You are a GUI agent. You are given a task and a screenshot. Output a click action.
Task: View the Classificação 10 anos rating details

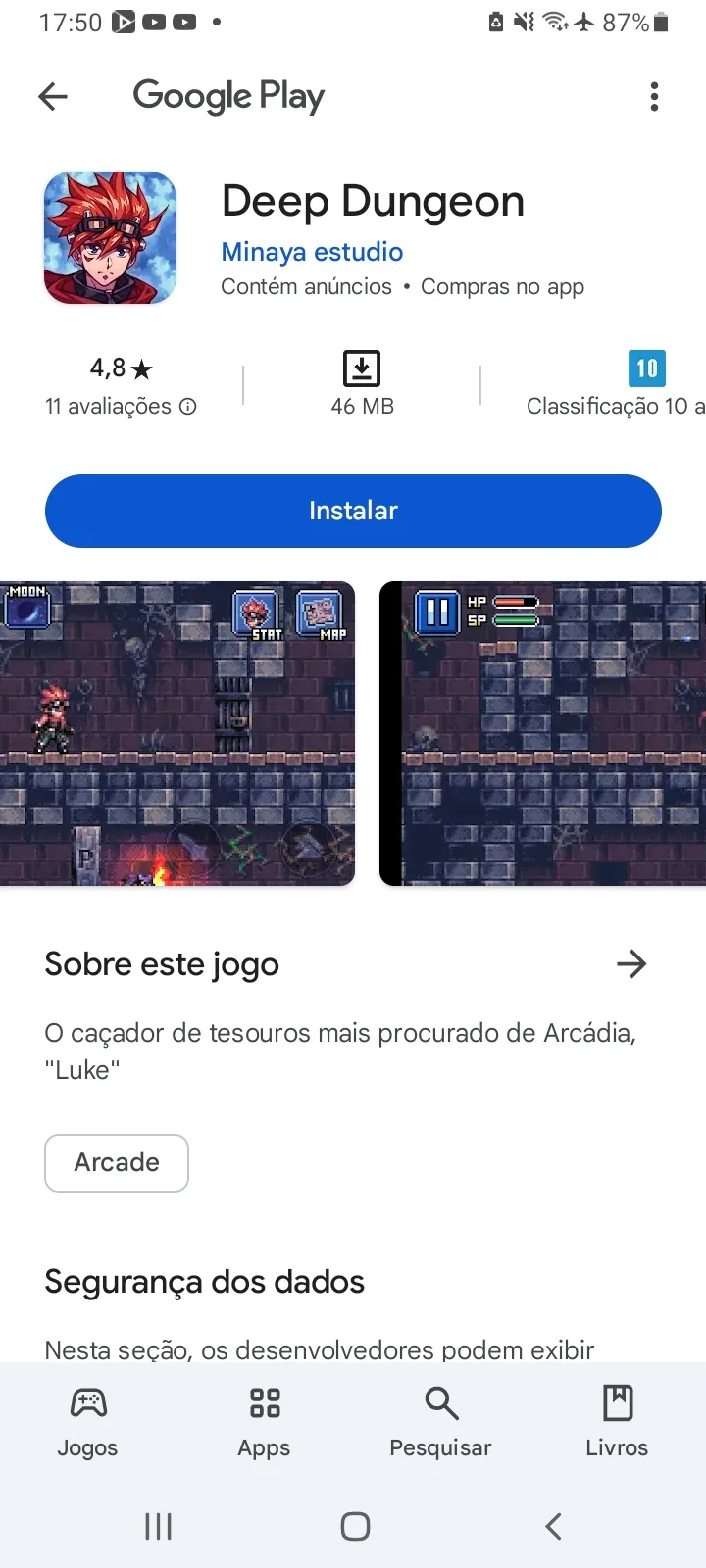pyautogui.click(x=616, y=384)
